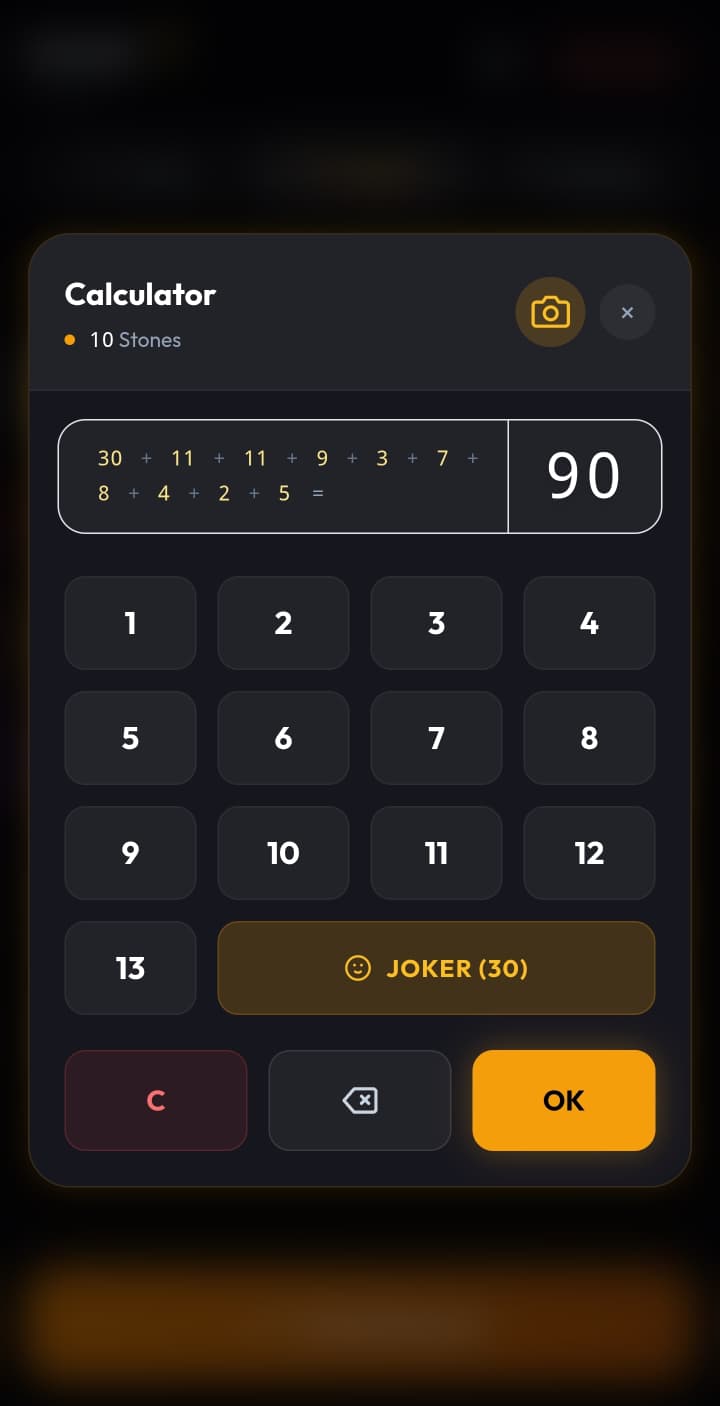Enter stone value 9
This screenshot has width=720, height=1406.
[130, 853]
